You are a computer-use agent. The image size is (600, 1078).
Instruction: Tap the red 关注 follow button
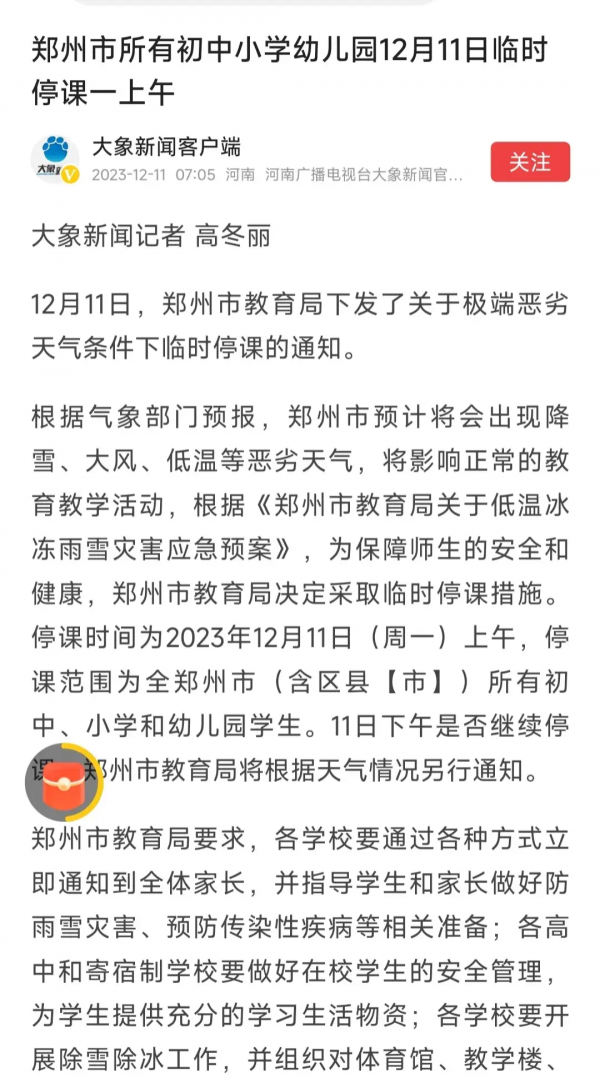pos(530,162)
